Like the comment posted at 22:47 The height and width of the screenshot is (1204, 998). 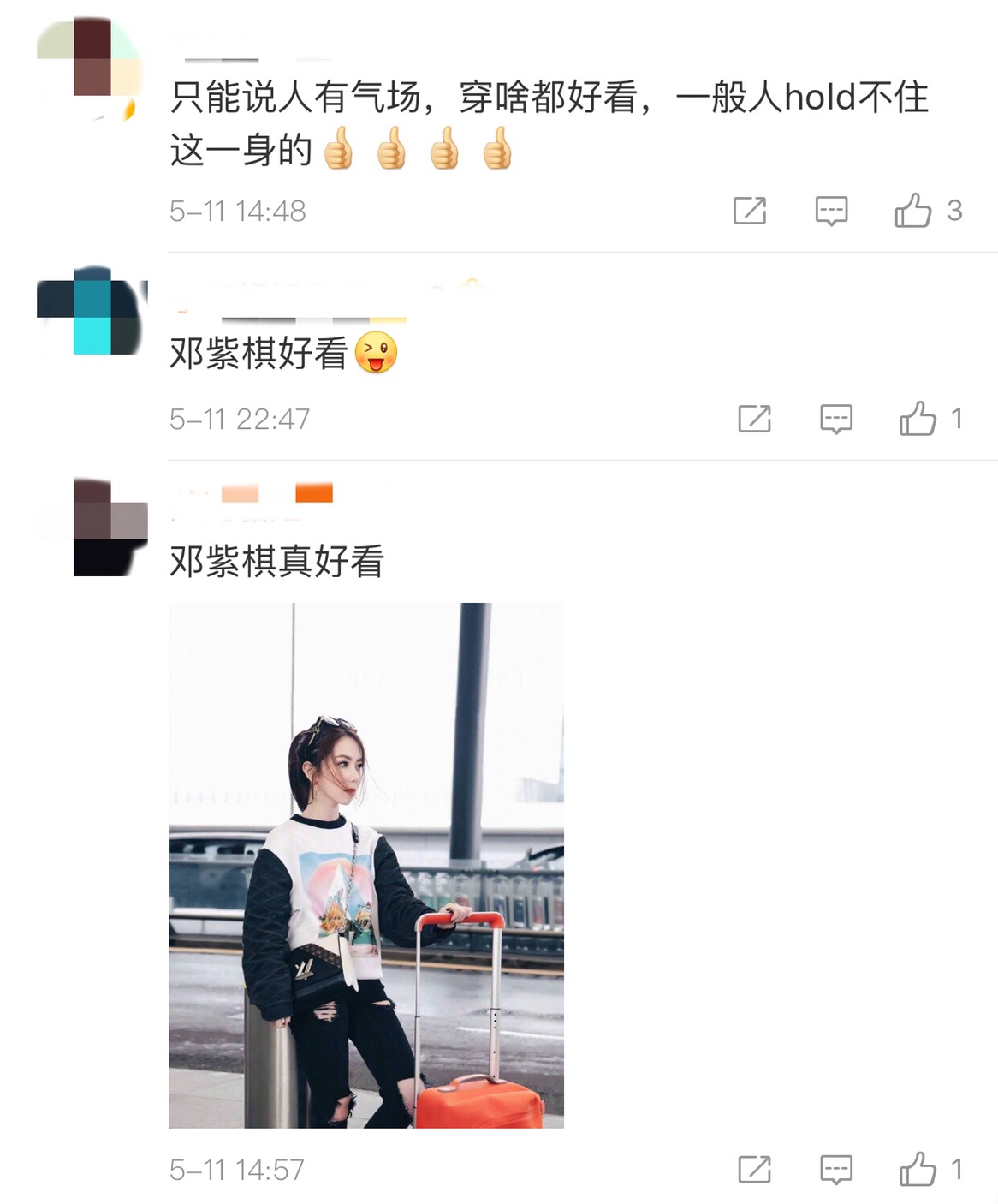point(918,419)
